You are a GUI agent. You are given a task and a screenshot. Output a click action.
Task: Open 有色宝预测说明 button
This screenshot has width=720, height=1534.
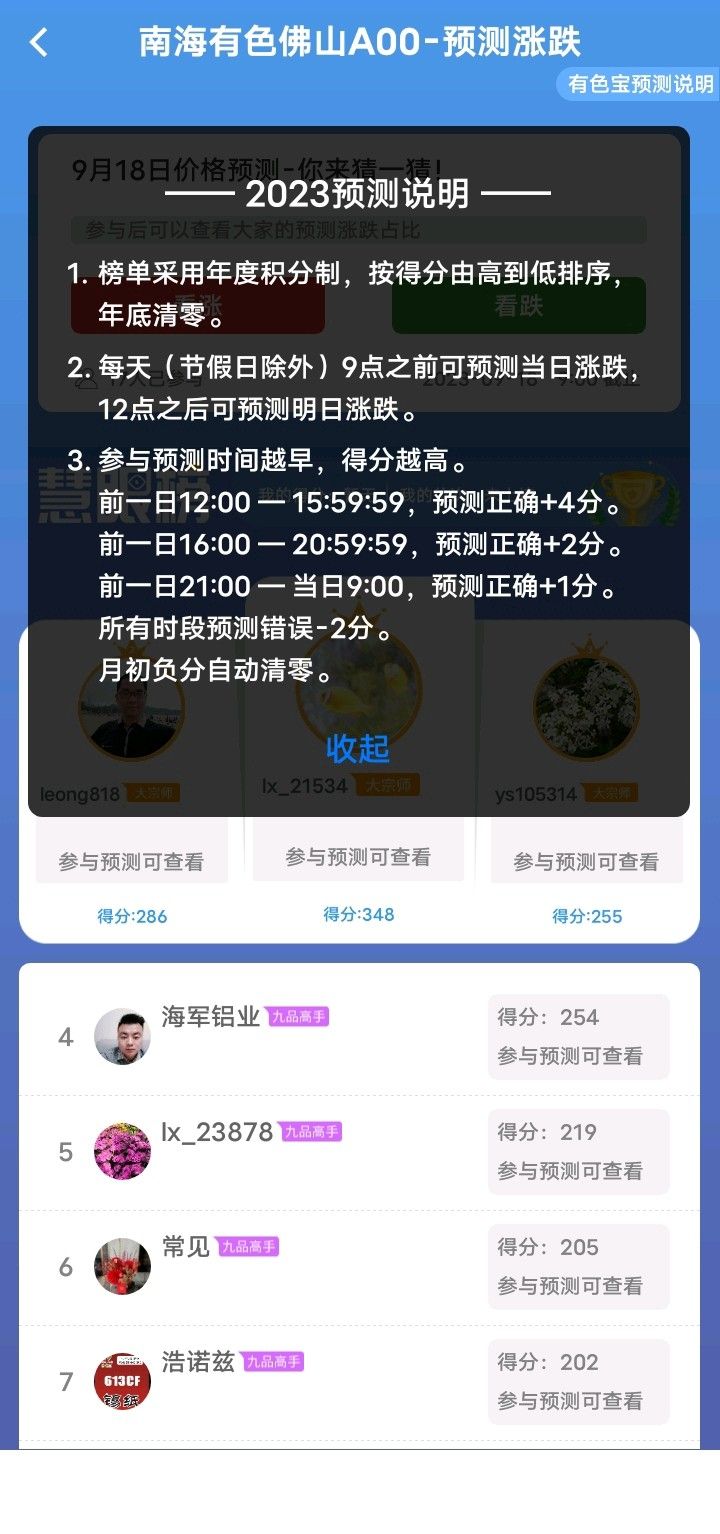pos(640,84)
